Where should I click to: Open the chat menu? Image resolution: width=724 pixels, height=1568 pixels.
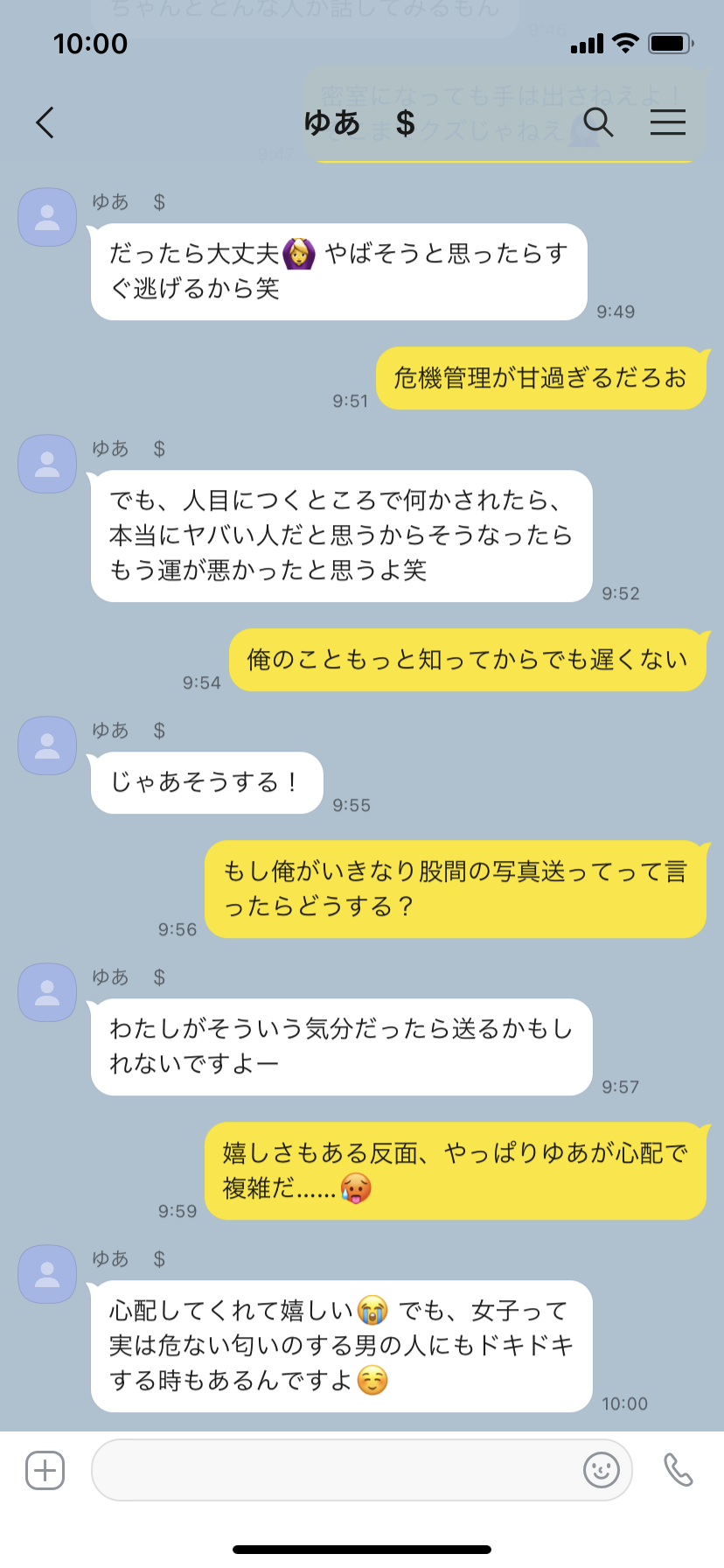point(667,122)
